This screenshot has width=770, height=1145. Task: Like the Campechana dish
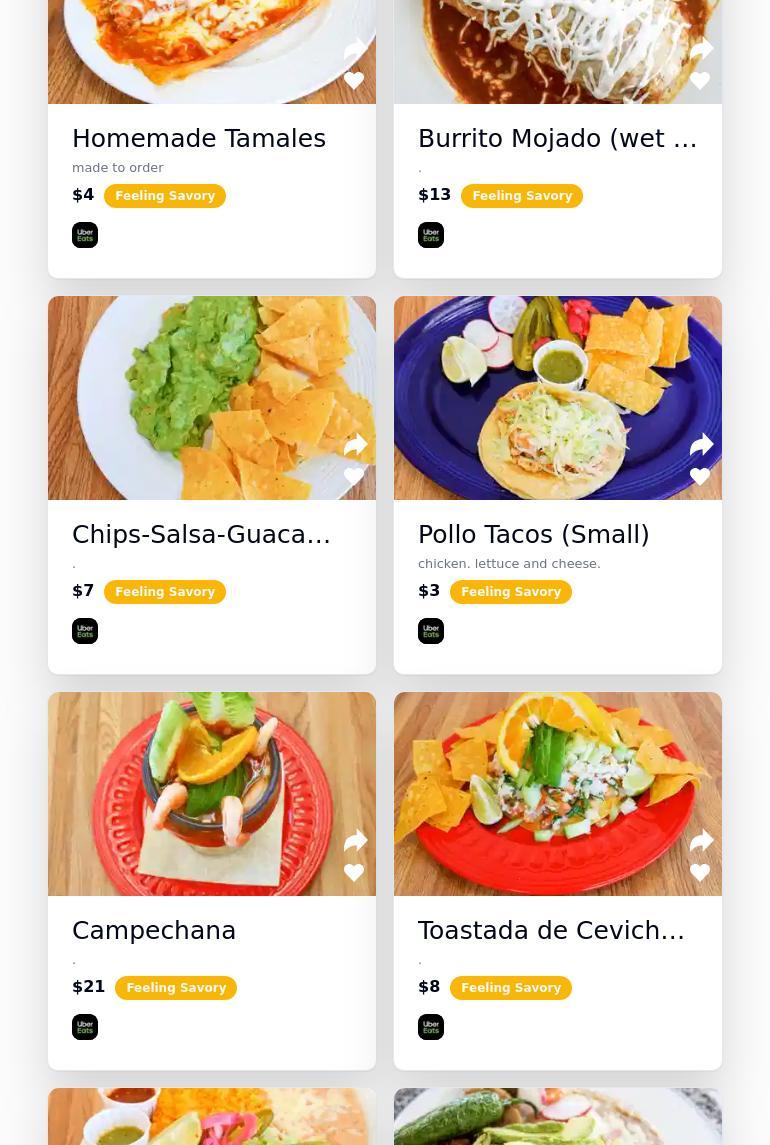point(354,873)
